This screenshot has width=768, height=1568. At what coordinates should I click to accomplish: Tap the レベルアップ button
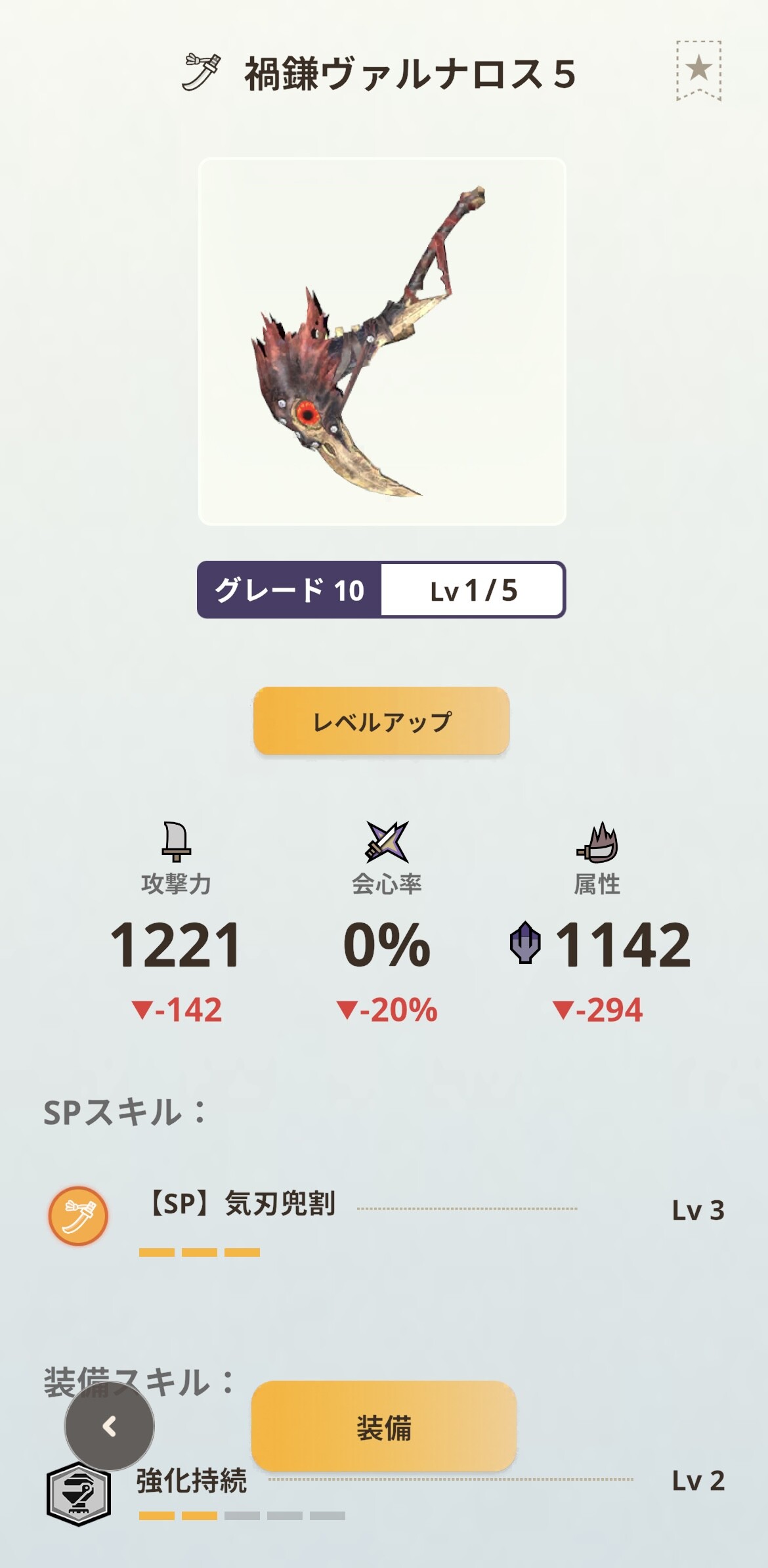click(381, 721)
